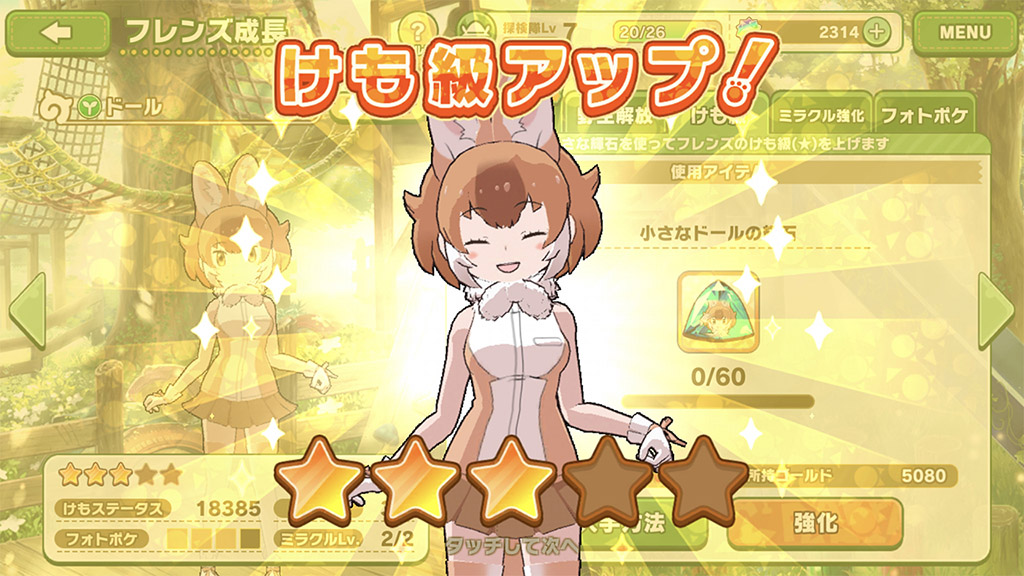Switch to フォトポケ tab

(925, 113)
